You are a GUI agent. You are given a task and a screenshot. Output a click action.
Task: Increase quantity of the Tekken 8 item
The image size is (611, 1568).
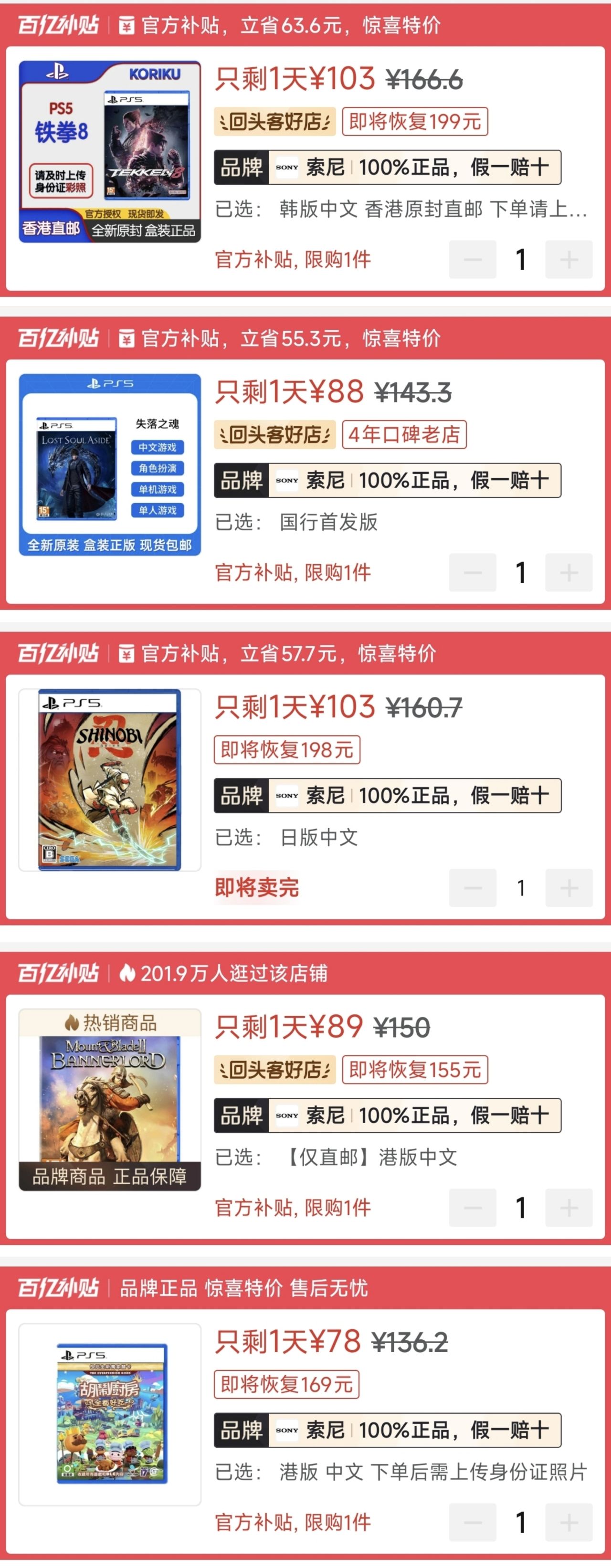click(569, 260)
